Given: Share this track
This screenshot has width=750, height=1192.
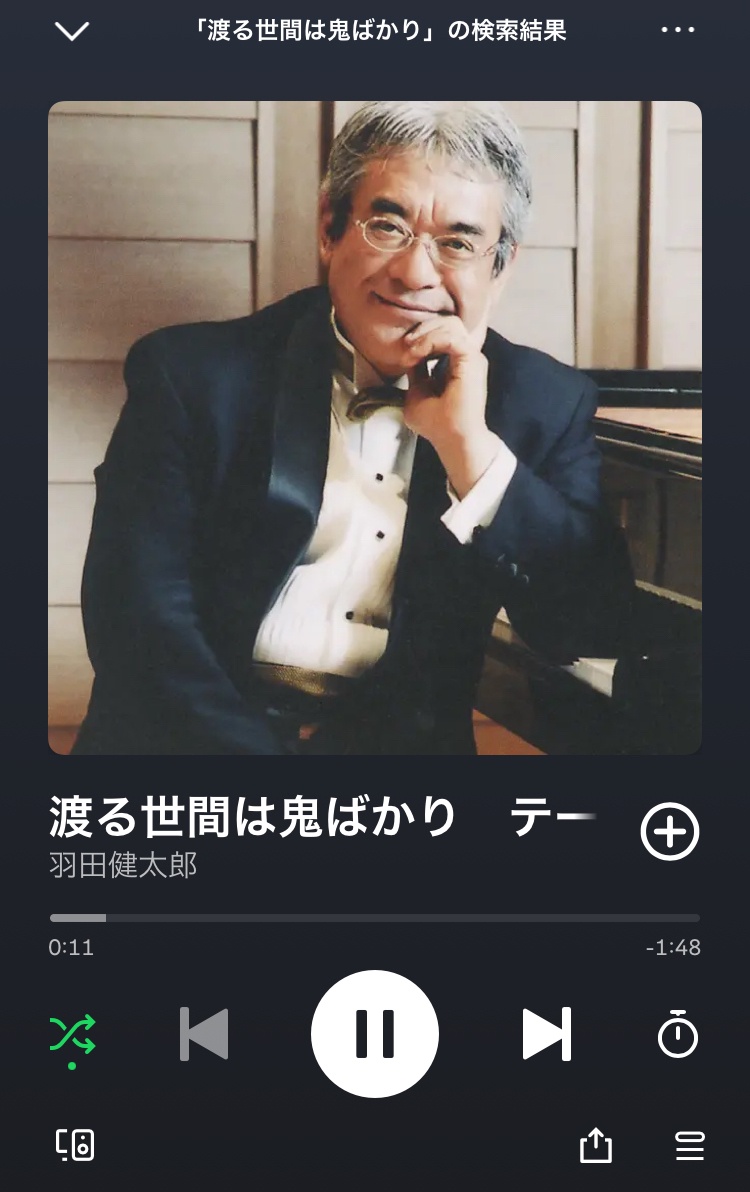Looking at the screenshot, I should (595, 1145).
